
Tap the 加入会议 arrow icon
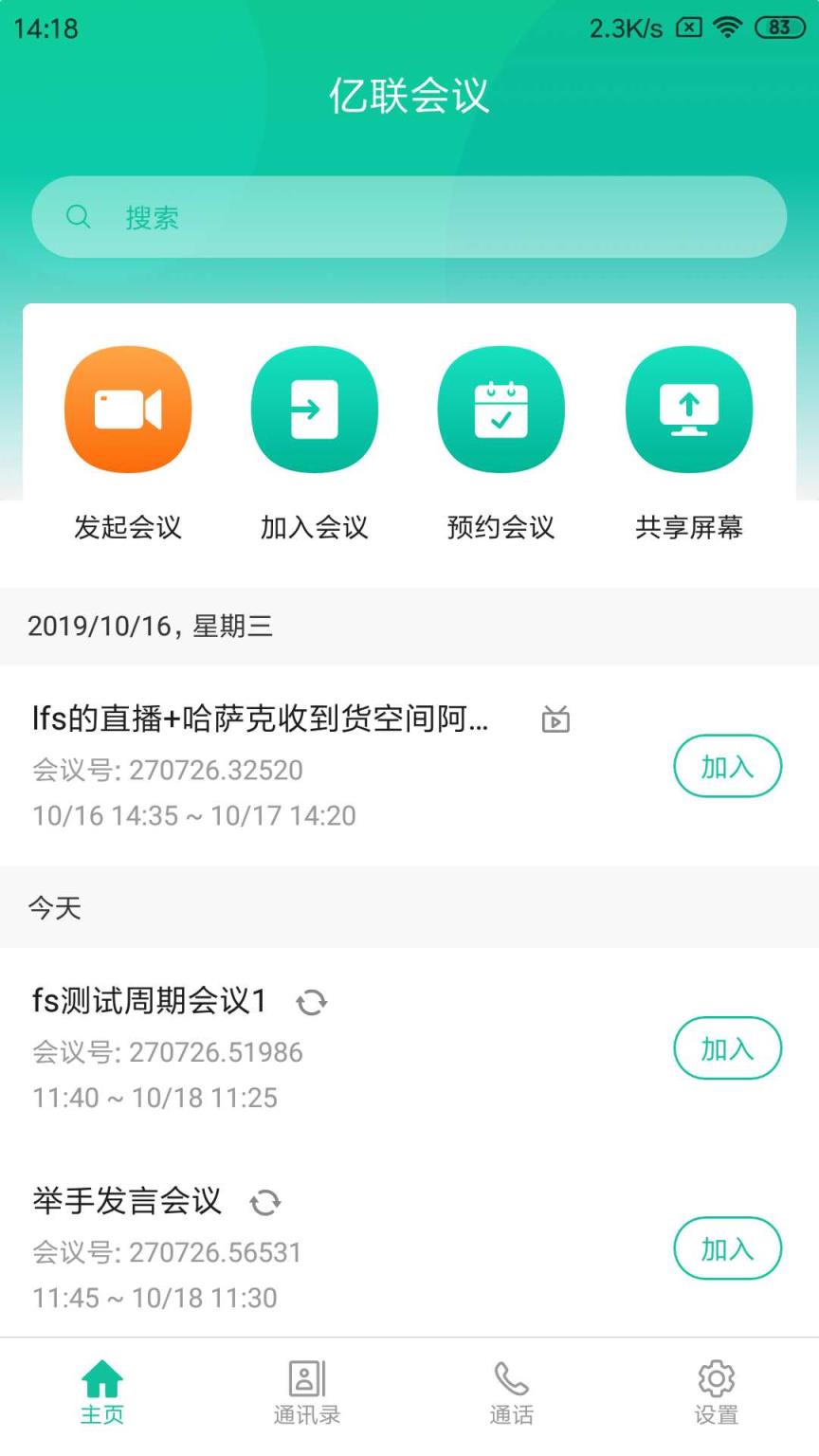(x=314, y=408)
